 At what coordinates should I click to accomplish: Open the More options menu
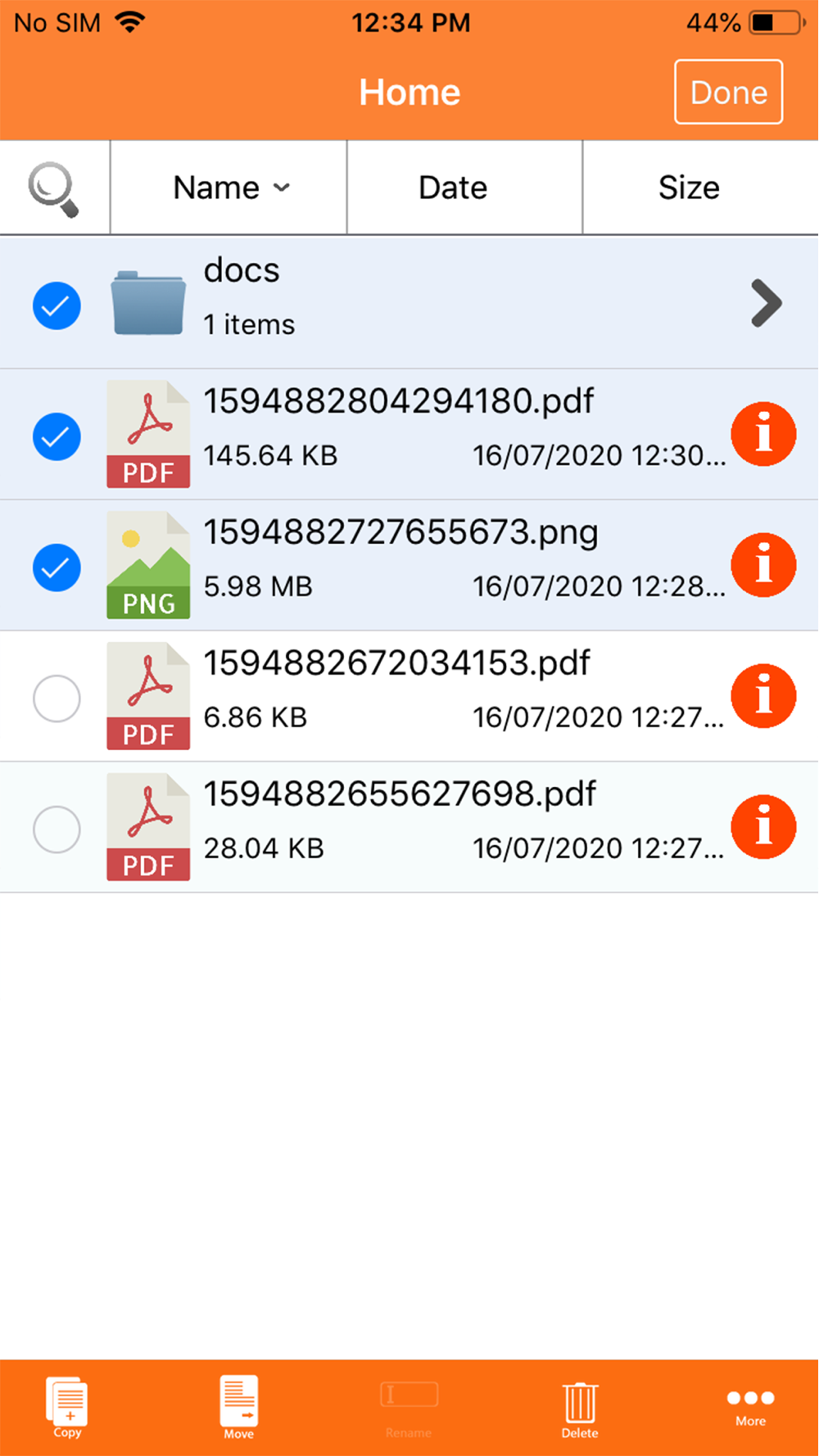750,1407
